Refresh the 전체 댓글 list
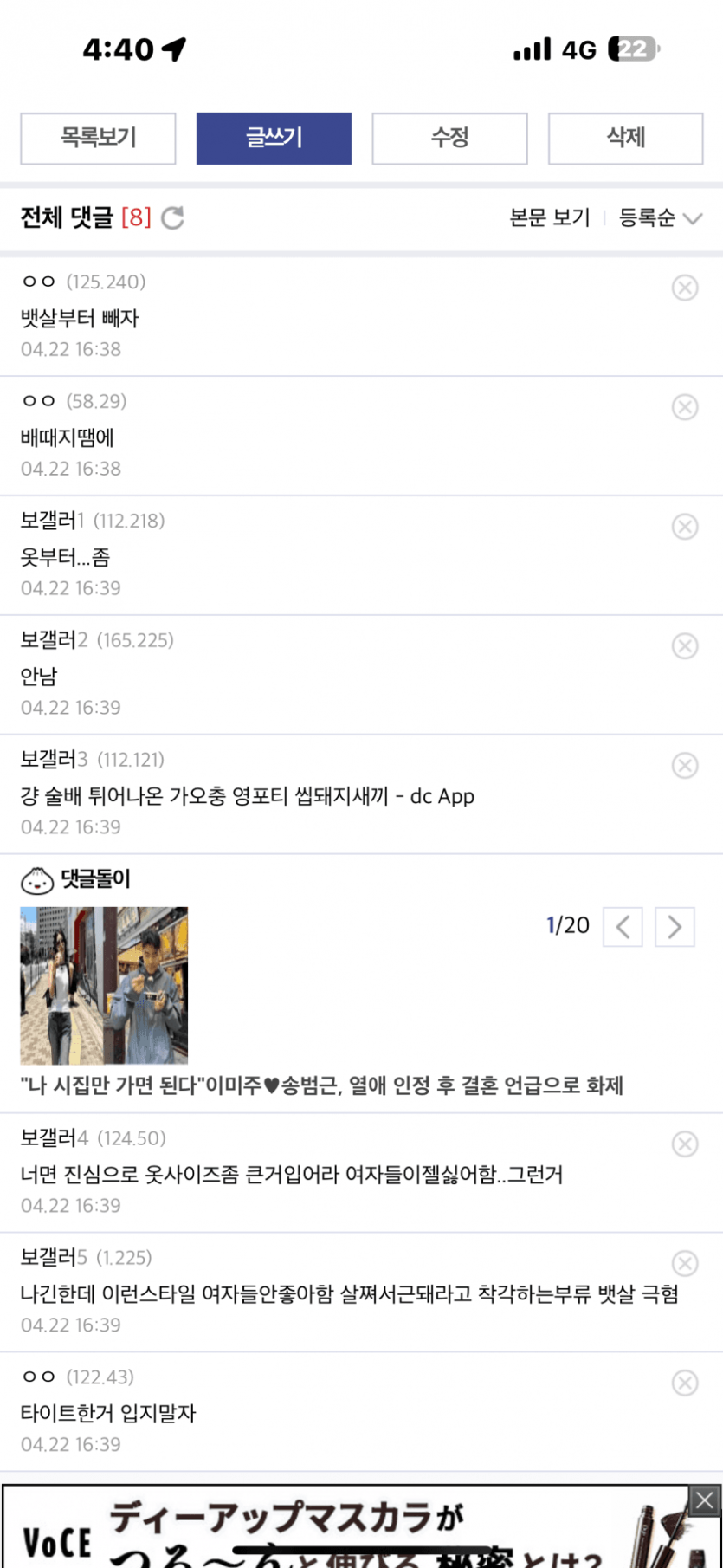The width and height of the screenshot is (723, 1568). click(x=173, y=217)
